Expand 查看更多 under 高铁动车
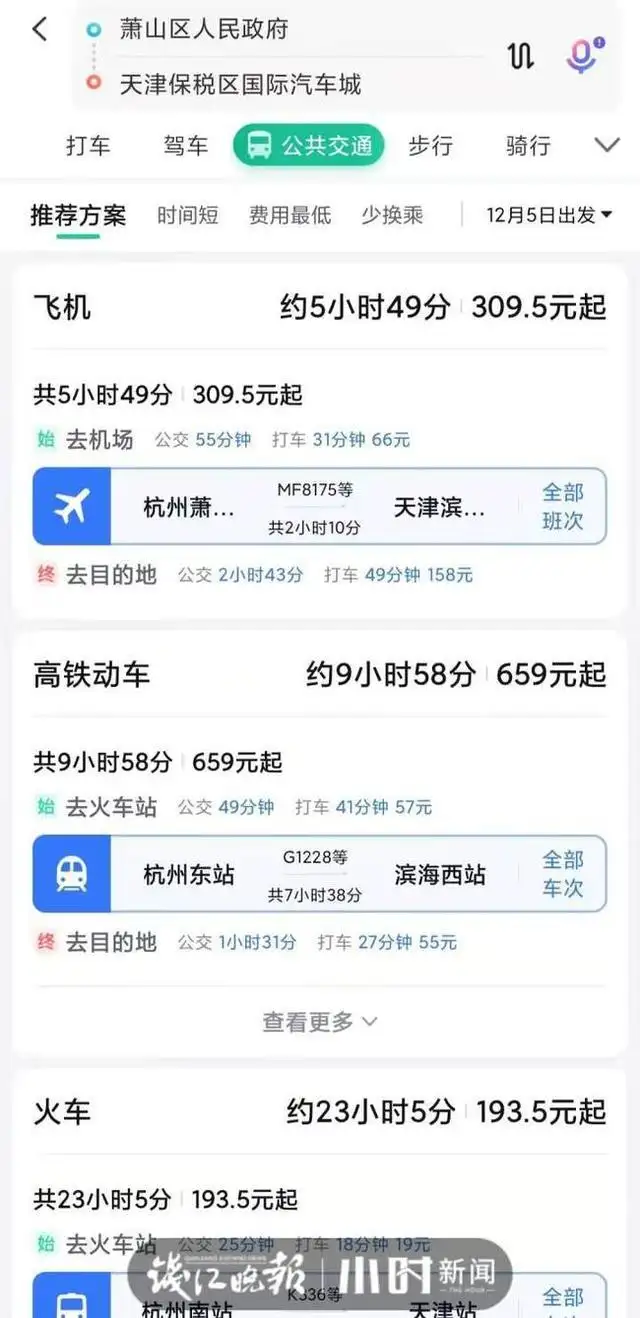Screen dimensions: 640x1318 (x=320, y=1022)
